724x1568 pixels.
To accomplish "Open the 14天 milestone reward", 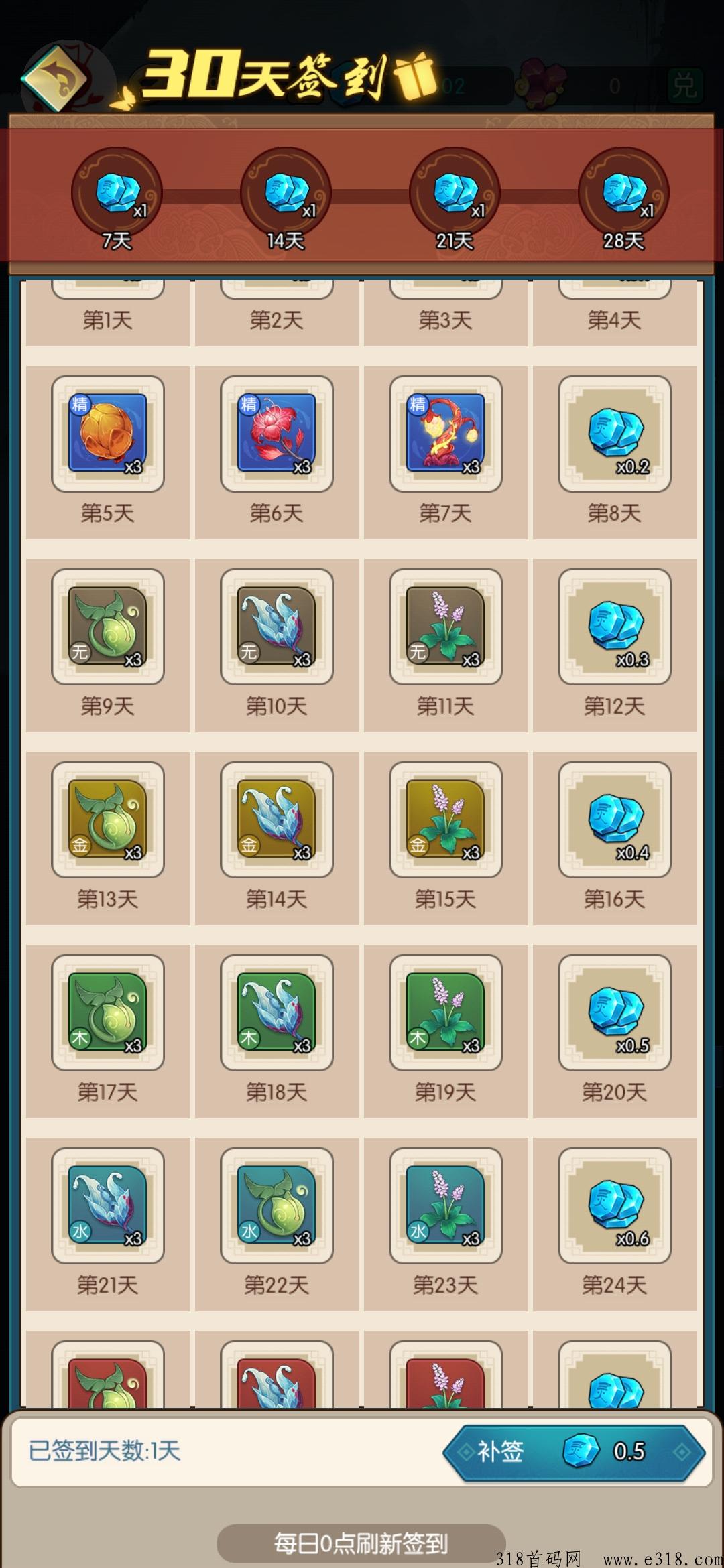I will click(286, 194).
